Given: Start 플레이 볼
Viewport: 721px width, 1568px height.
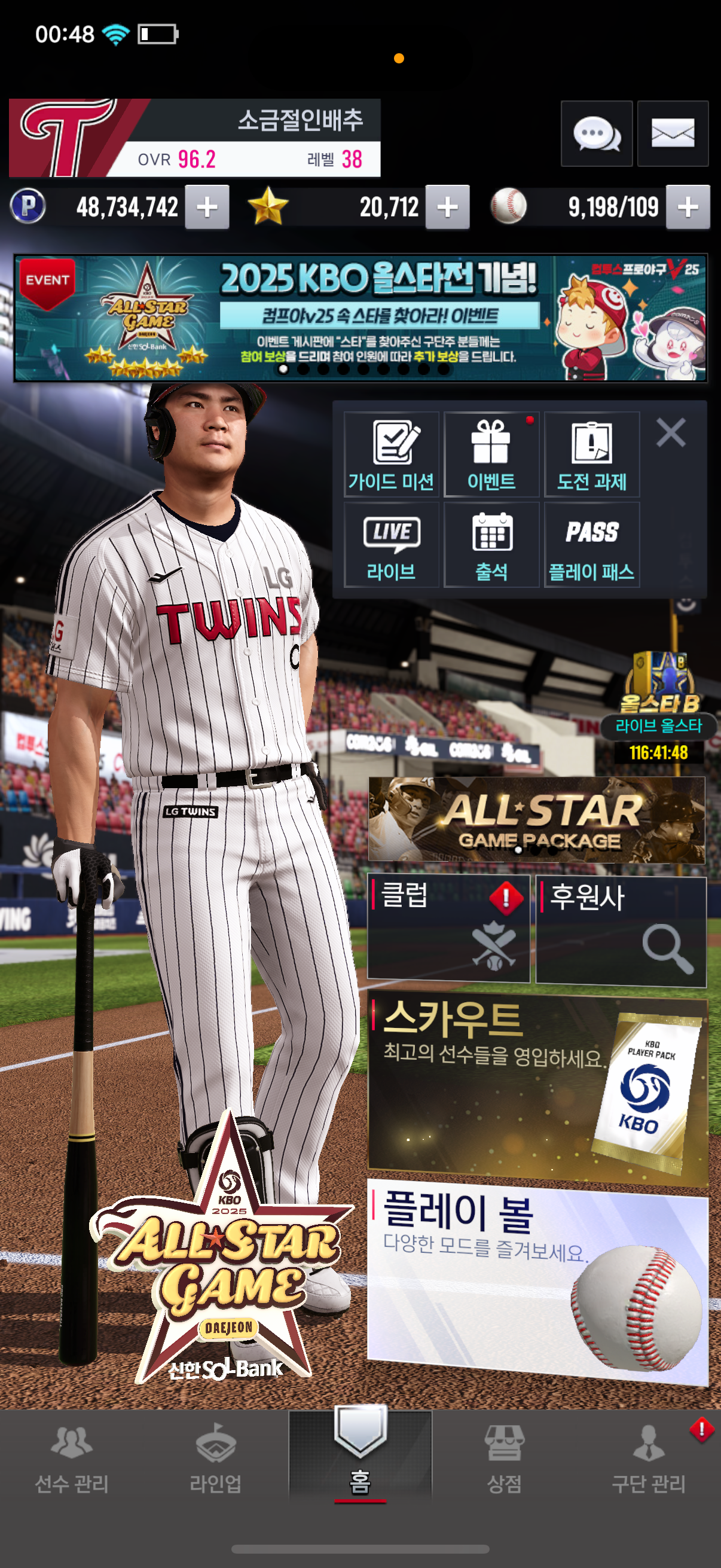Looking at the screenshot, I should tap(537, 1282).
